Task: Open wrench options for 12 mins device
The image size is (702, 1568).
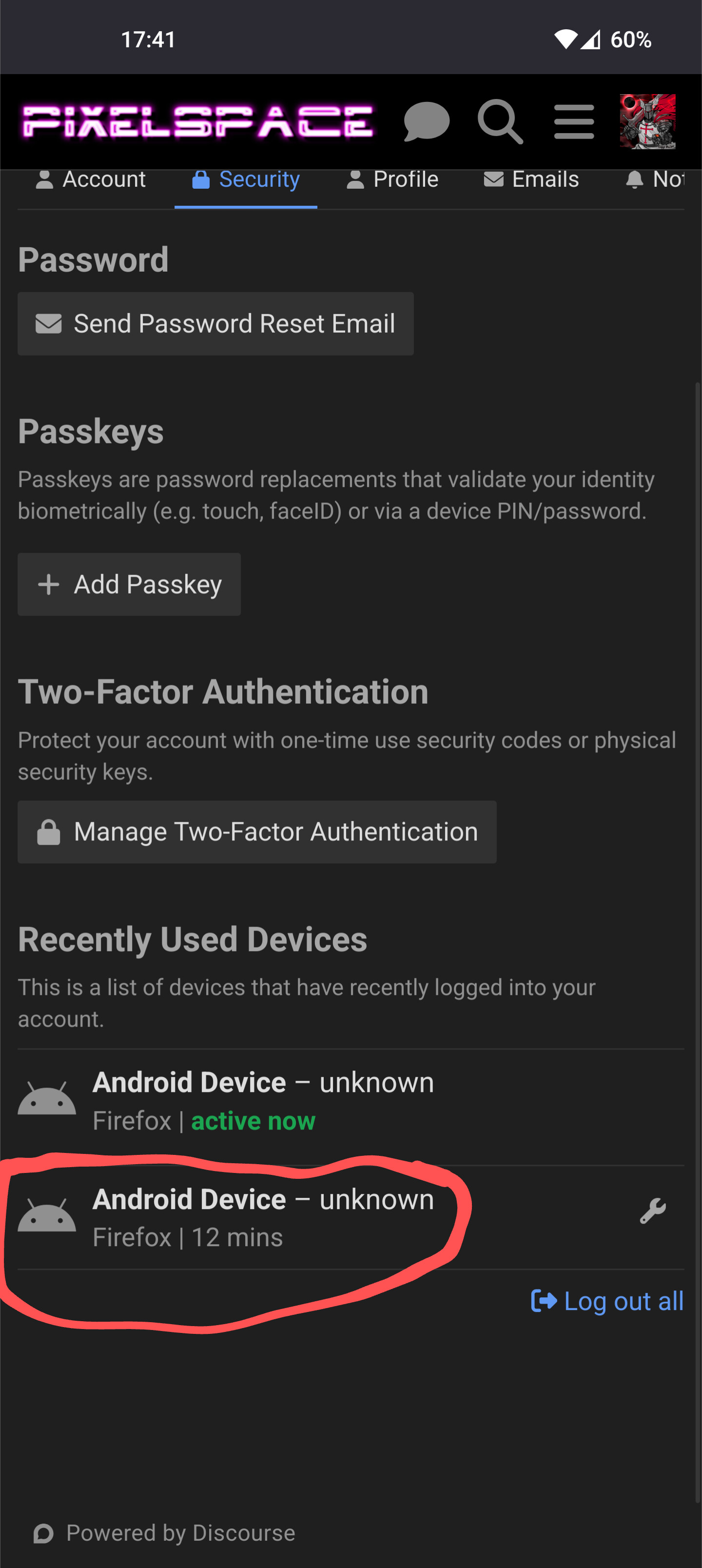Action: coord(653,1211)
